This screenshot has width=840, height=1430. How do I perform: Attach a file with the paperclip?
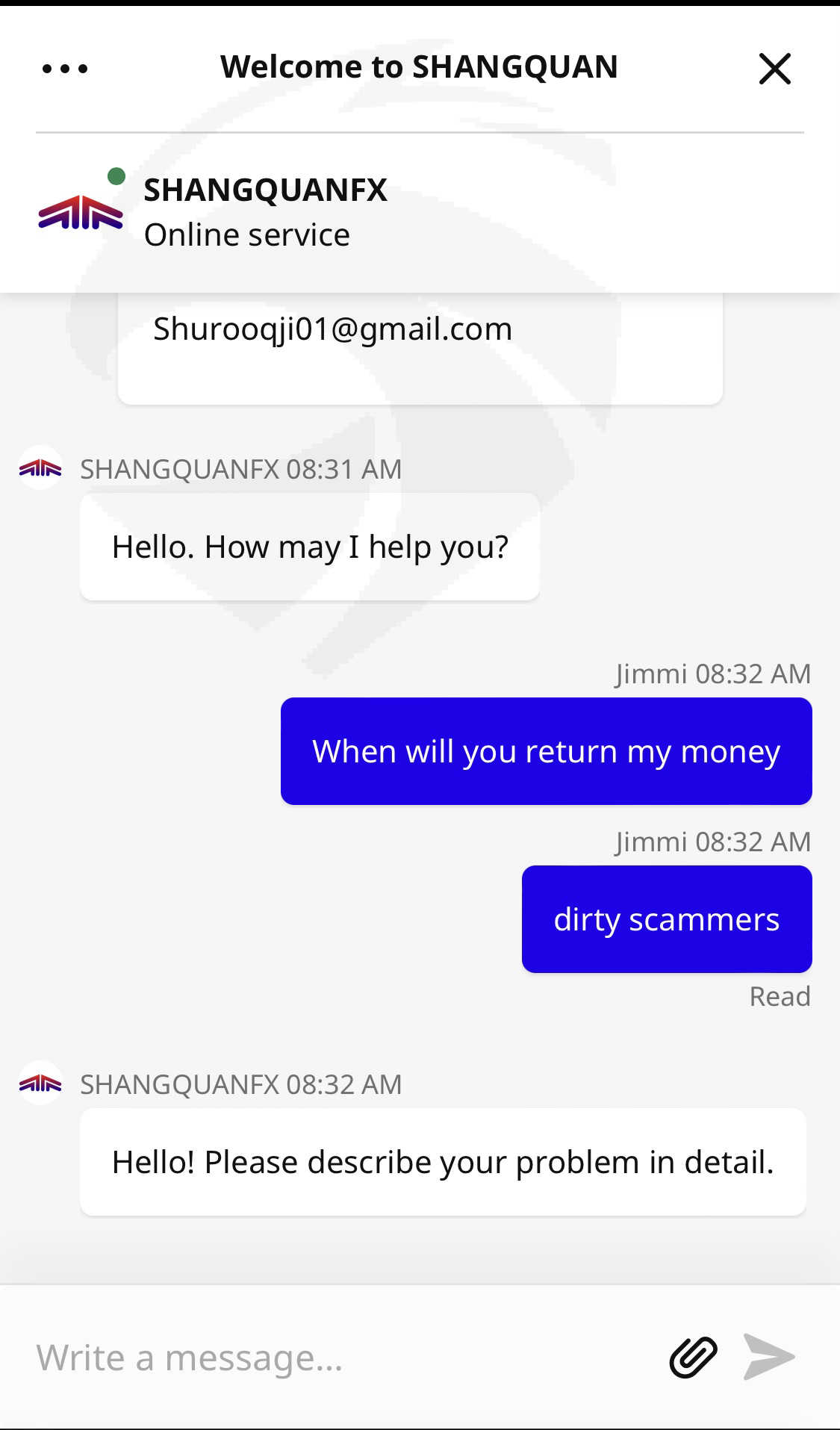[x=693, y=1356]
